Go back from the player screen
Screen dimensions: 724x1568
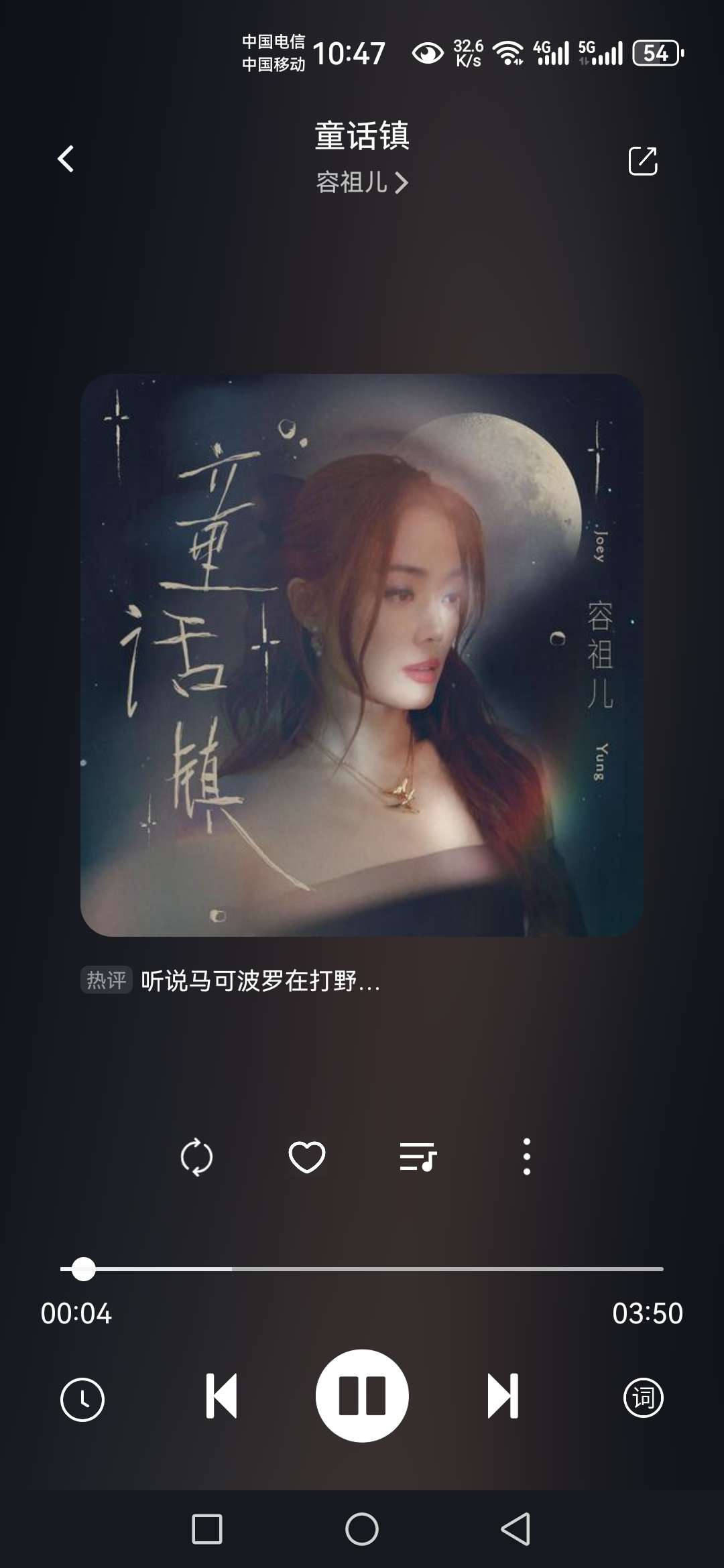pos(66,159)
